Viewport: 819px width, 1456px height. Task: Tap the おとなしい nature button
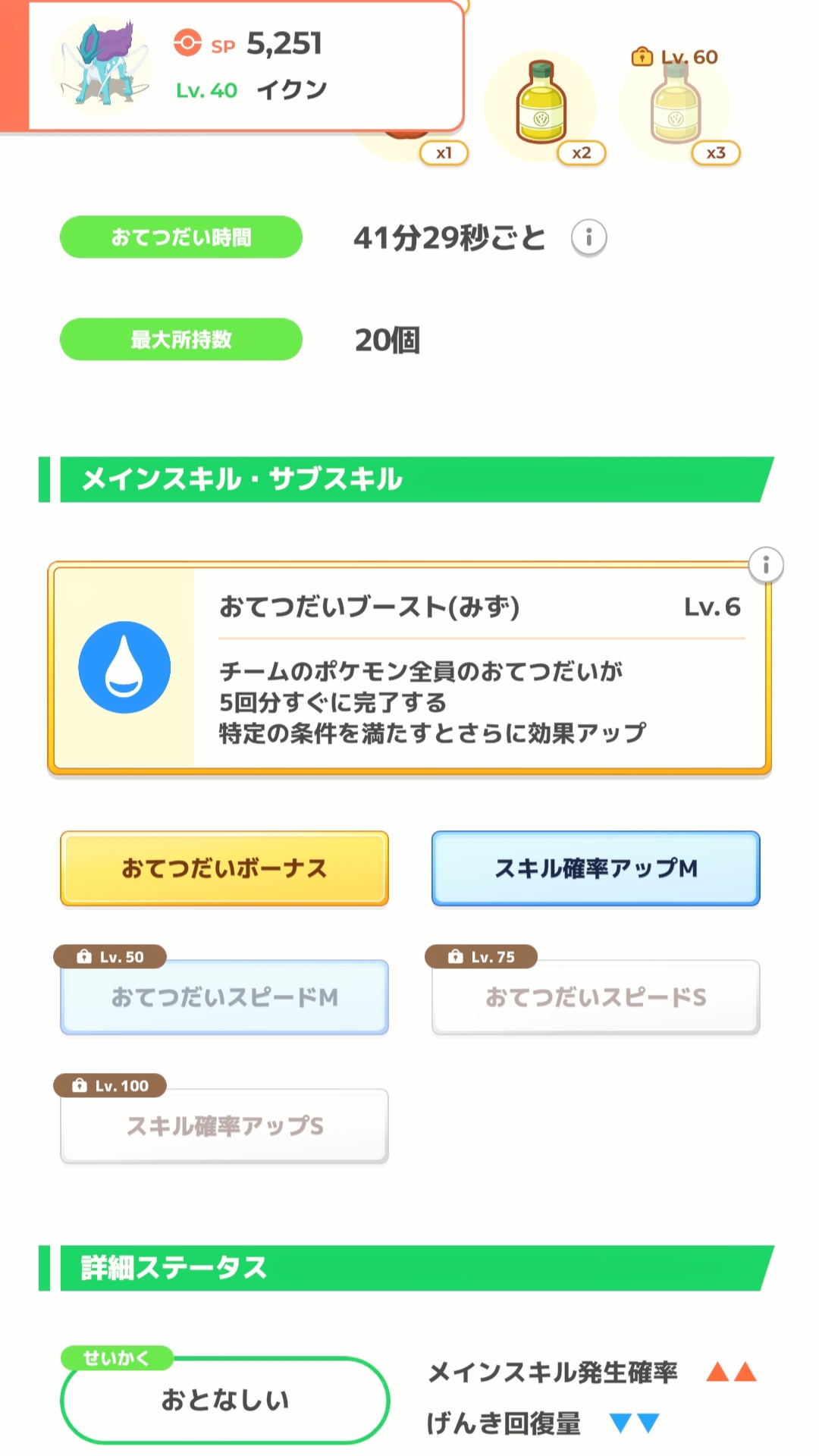point(224,1399)
